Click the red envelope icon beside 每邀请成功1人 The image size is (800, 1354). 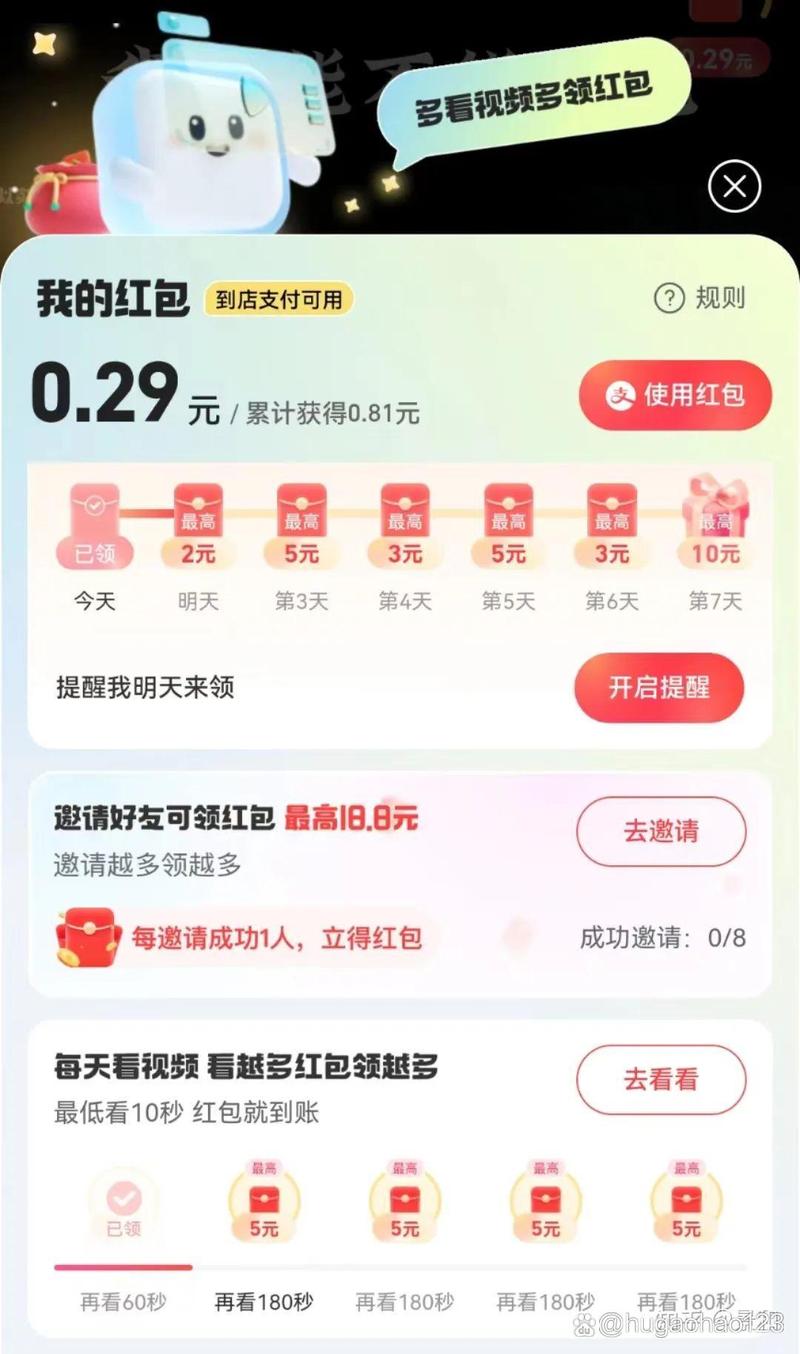click(x=88, y=938)
